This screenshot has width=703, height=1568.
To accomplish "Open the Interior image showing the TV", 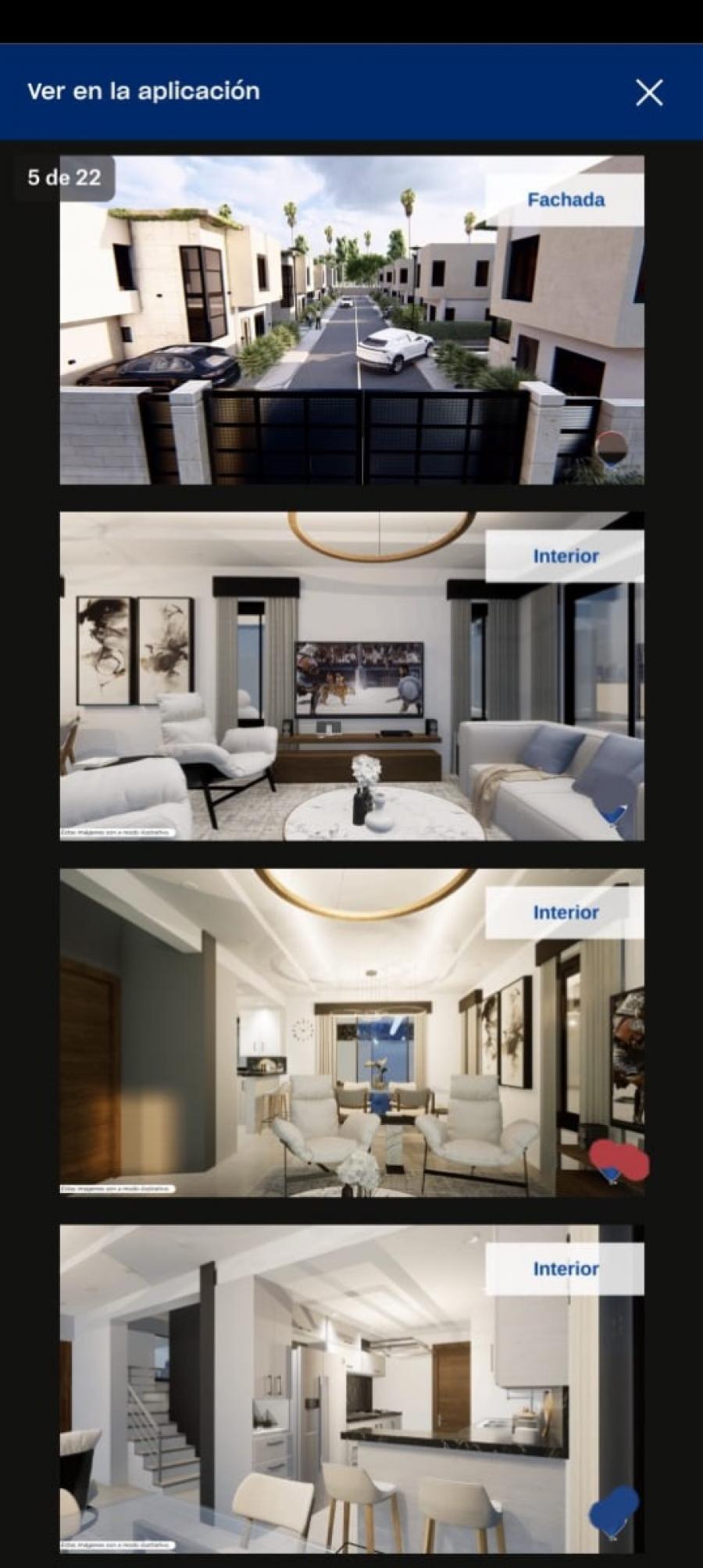I will click(352, 677).
